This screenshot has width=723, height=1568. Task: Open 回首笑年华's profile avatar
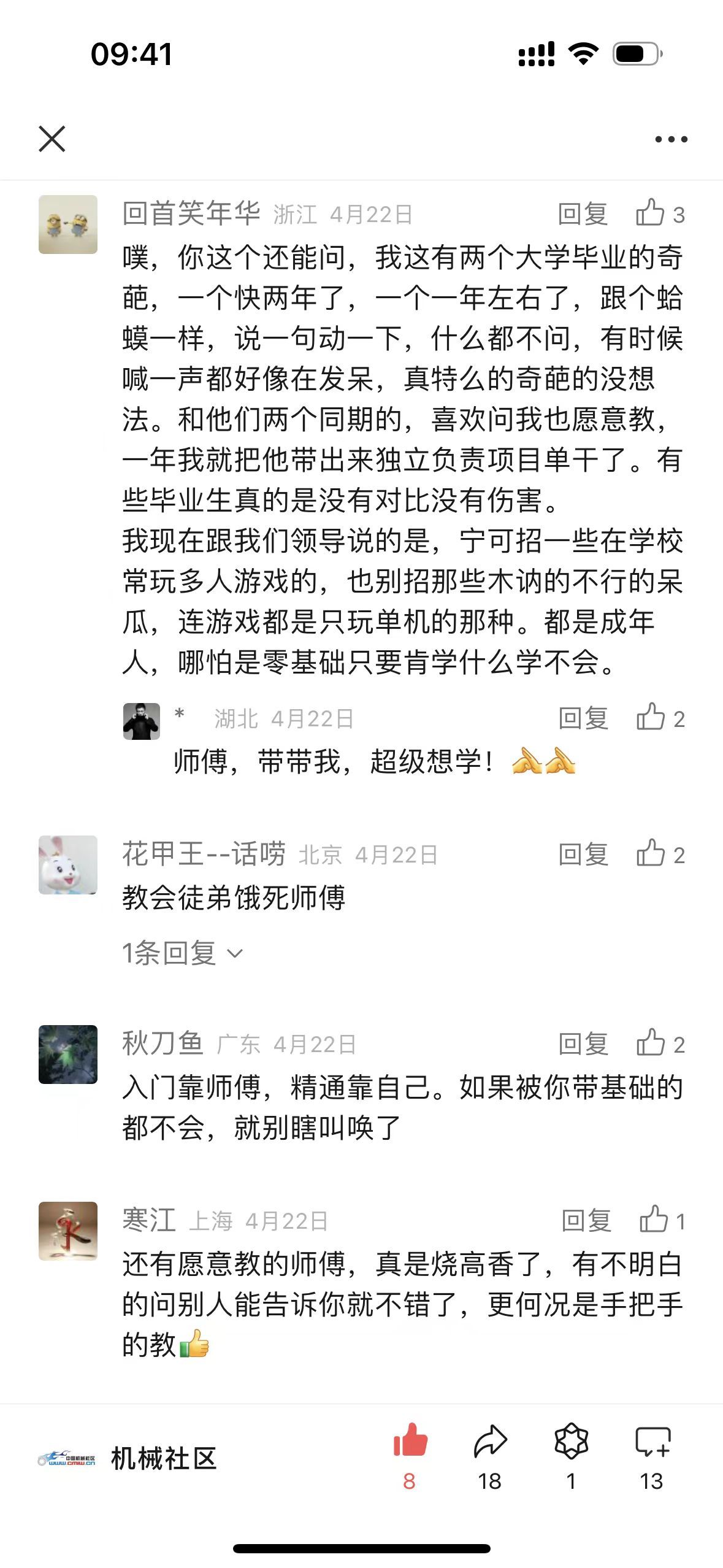[68, 225]
